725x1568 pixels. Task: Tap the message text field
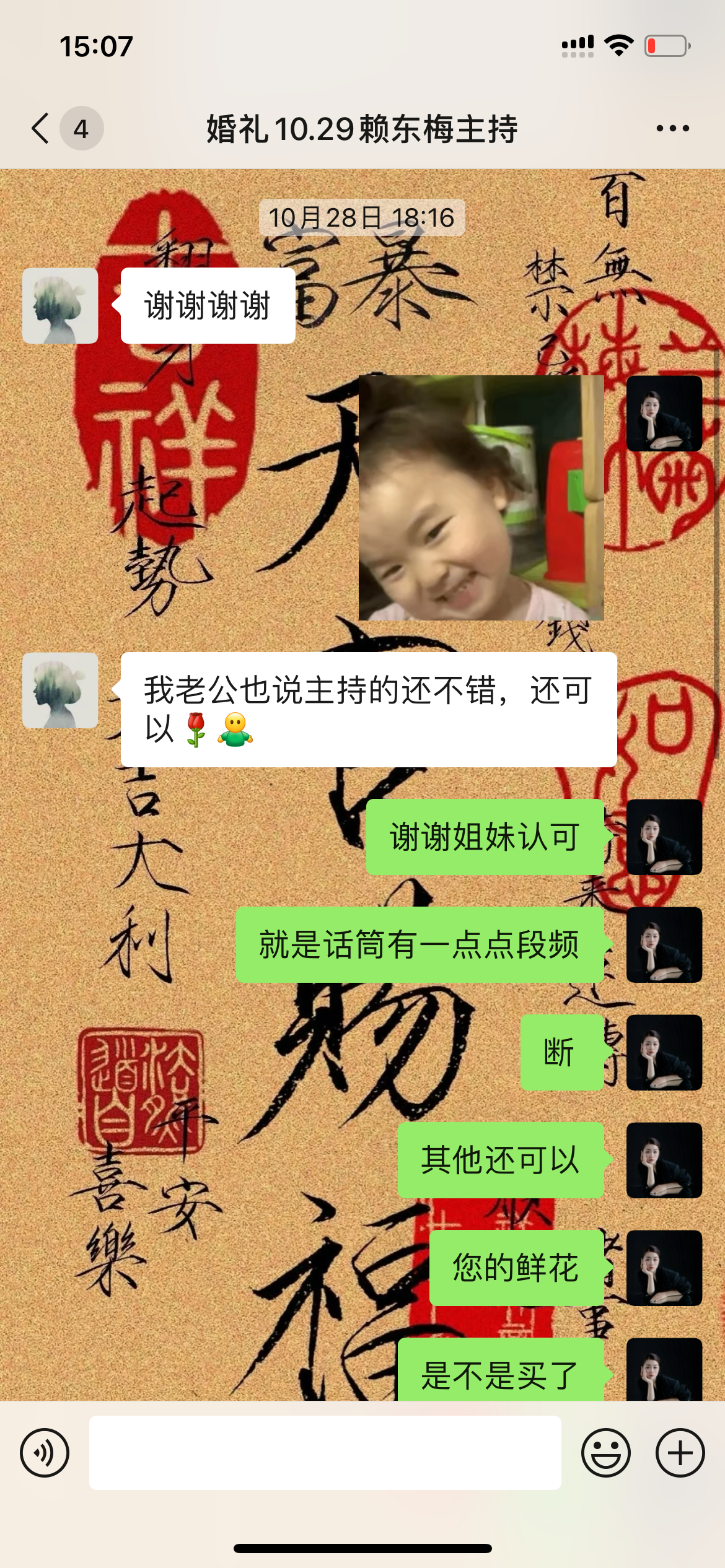(x=325, y=1453)
